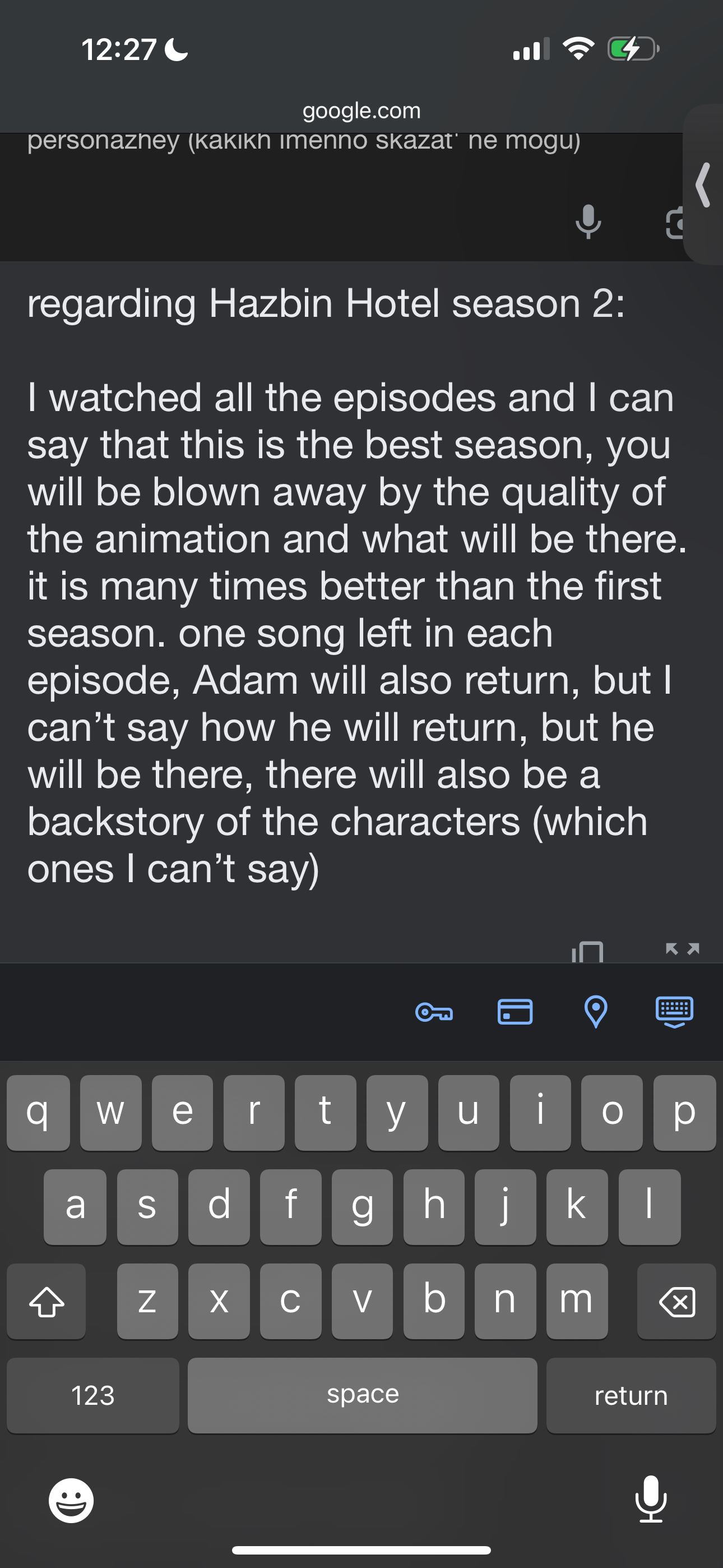Open saved payment cards autofill
The image size is (723, 1568).
[515, 1012]
